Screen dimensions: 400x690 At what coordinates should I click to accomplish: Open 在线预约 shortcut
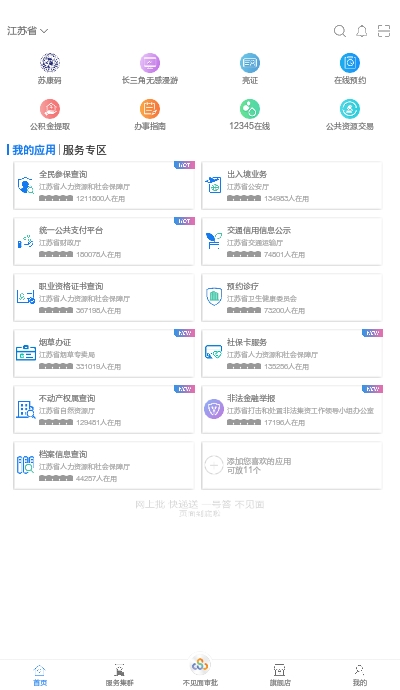(x=350, y=68)
